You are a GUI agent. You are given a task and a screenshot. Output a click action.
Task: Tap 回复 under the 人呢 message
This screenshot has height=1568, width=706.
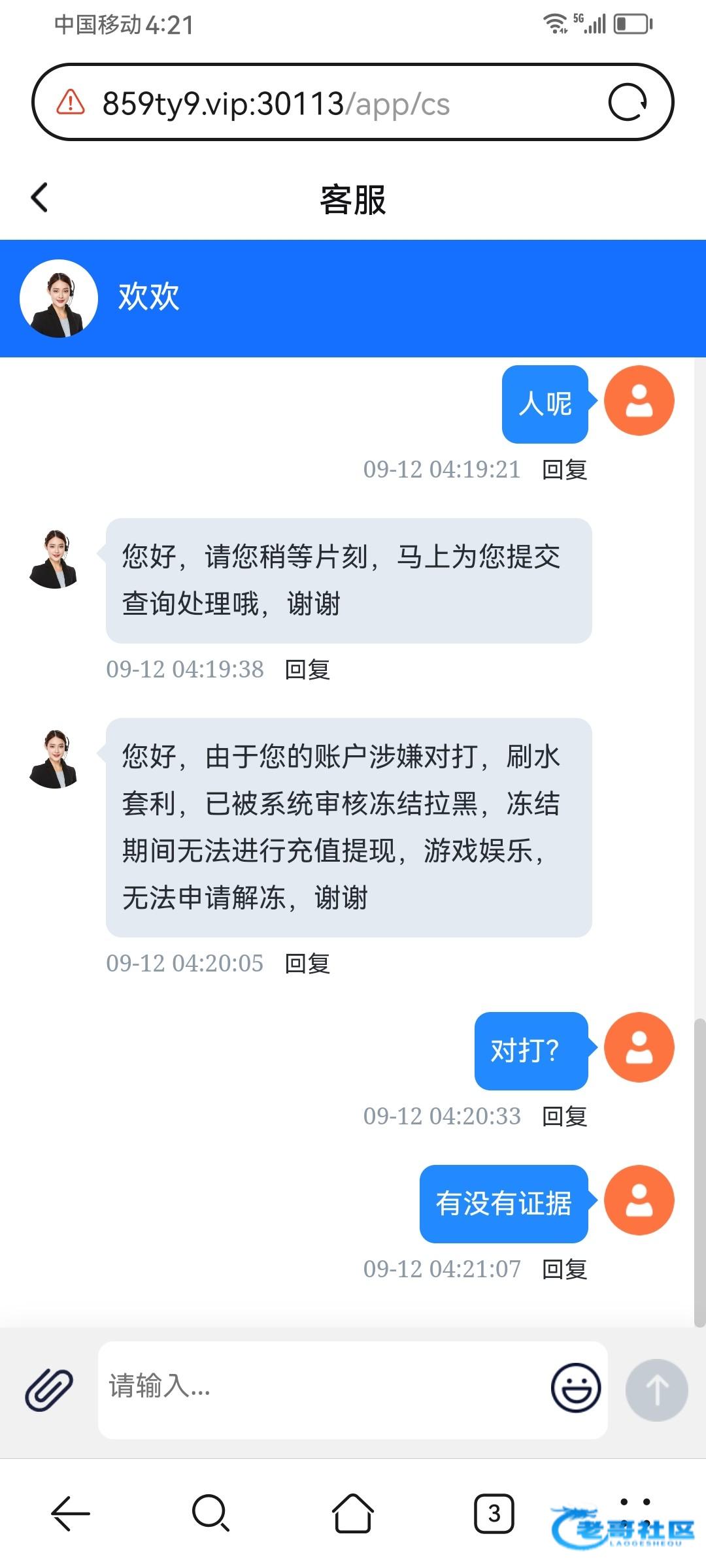564,470
